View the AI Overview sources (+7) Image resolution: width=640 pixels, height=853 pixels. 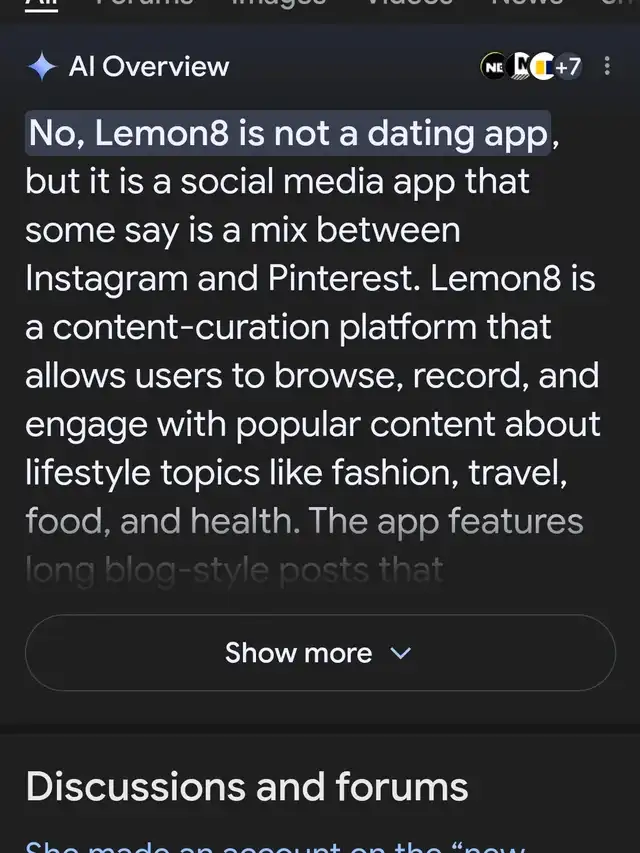532,67
